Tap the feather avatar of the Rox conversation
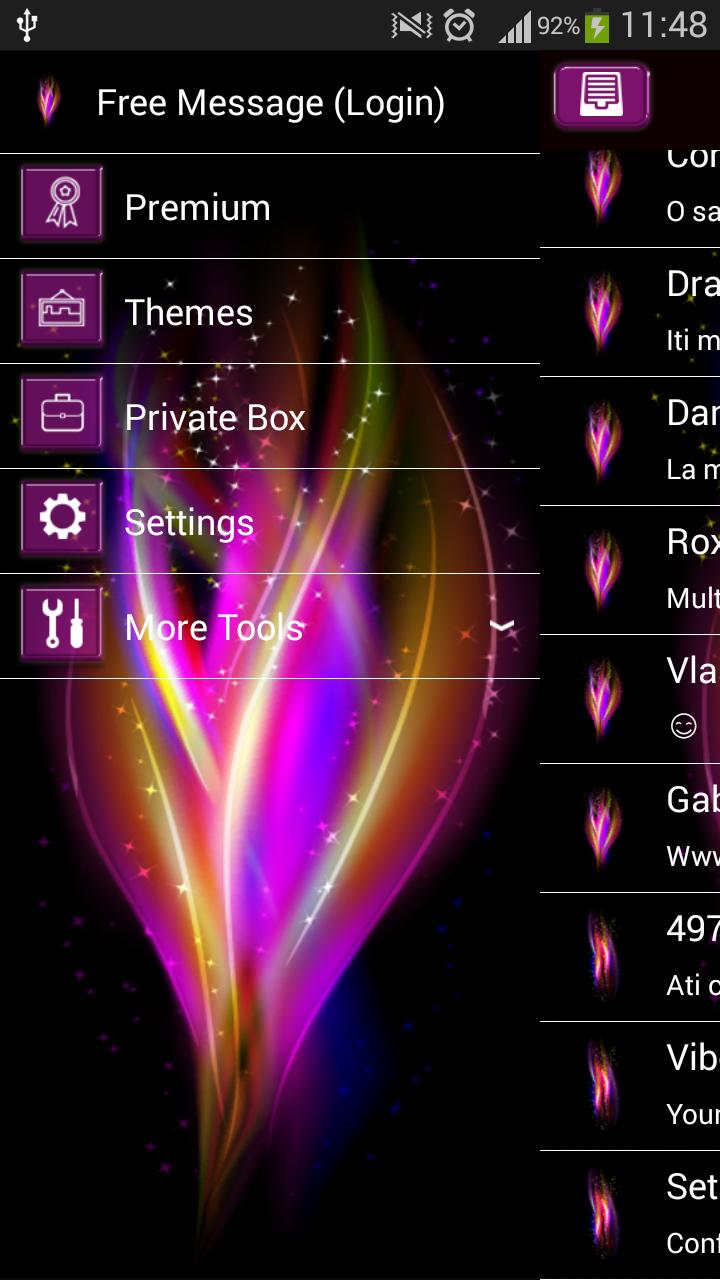 point(604,565)
